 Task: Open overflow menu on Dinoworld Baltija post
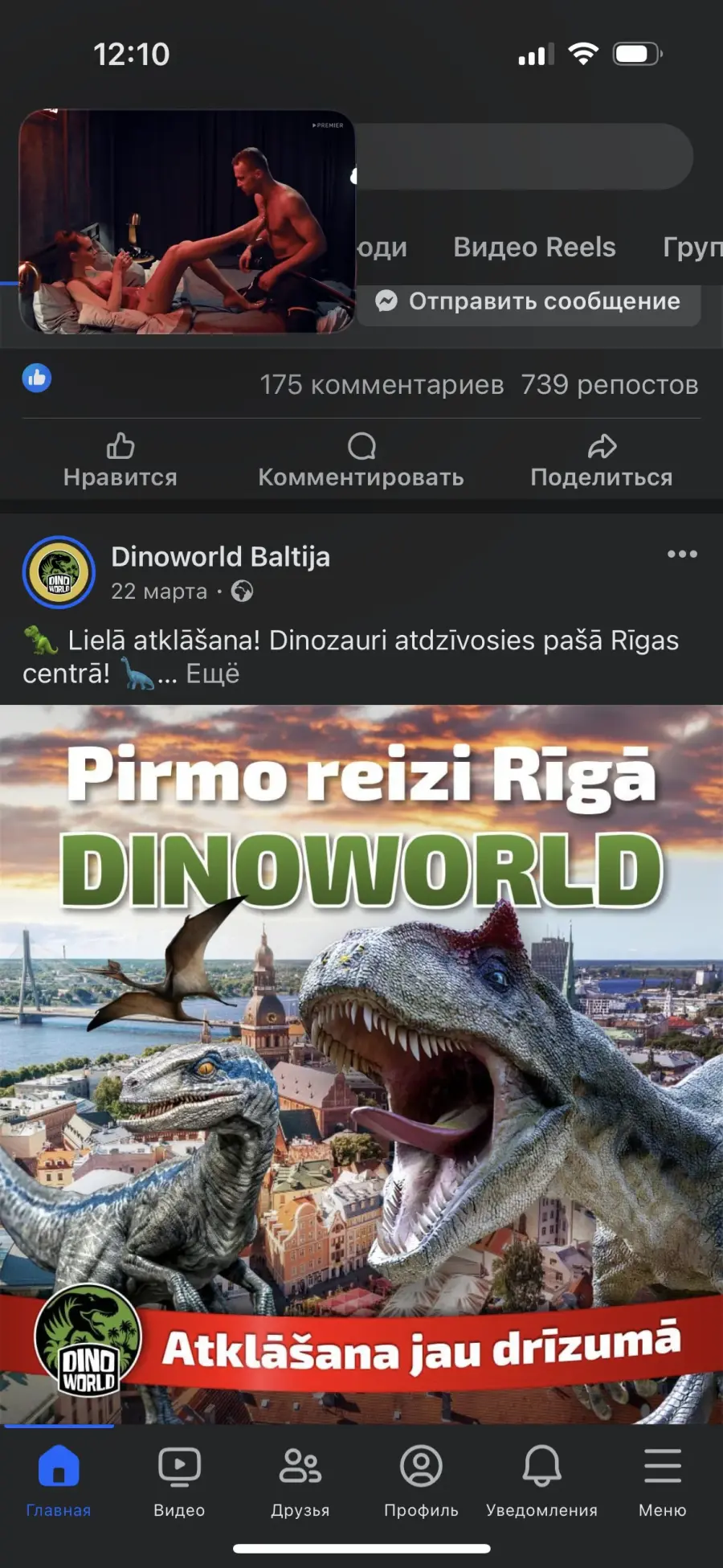682,554
